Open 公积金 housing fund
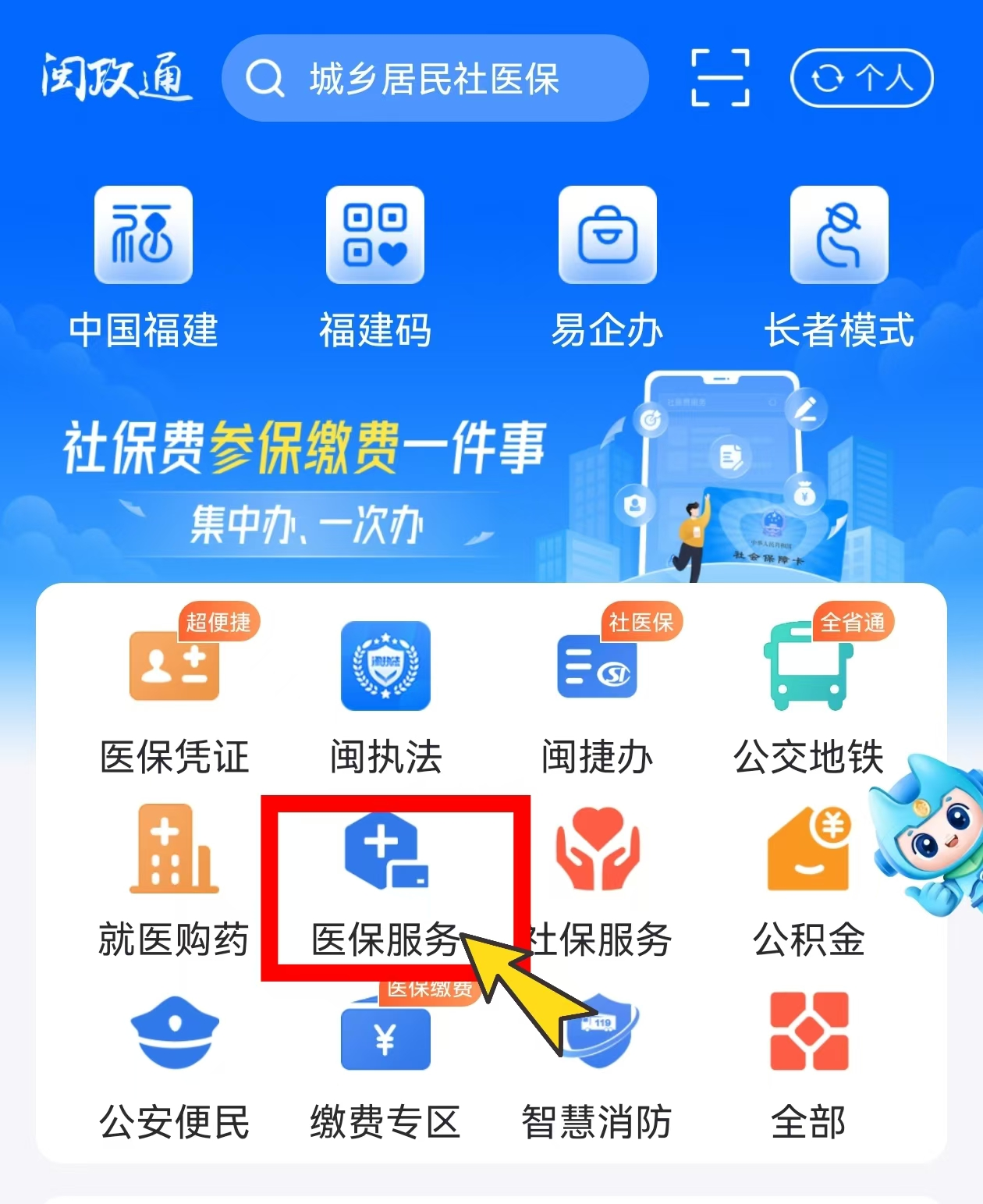Screen dimensions: 983x1204 (808, 878)
